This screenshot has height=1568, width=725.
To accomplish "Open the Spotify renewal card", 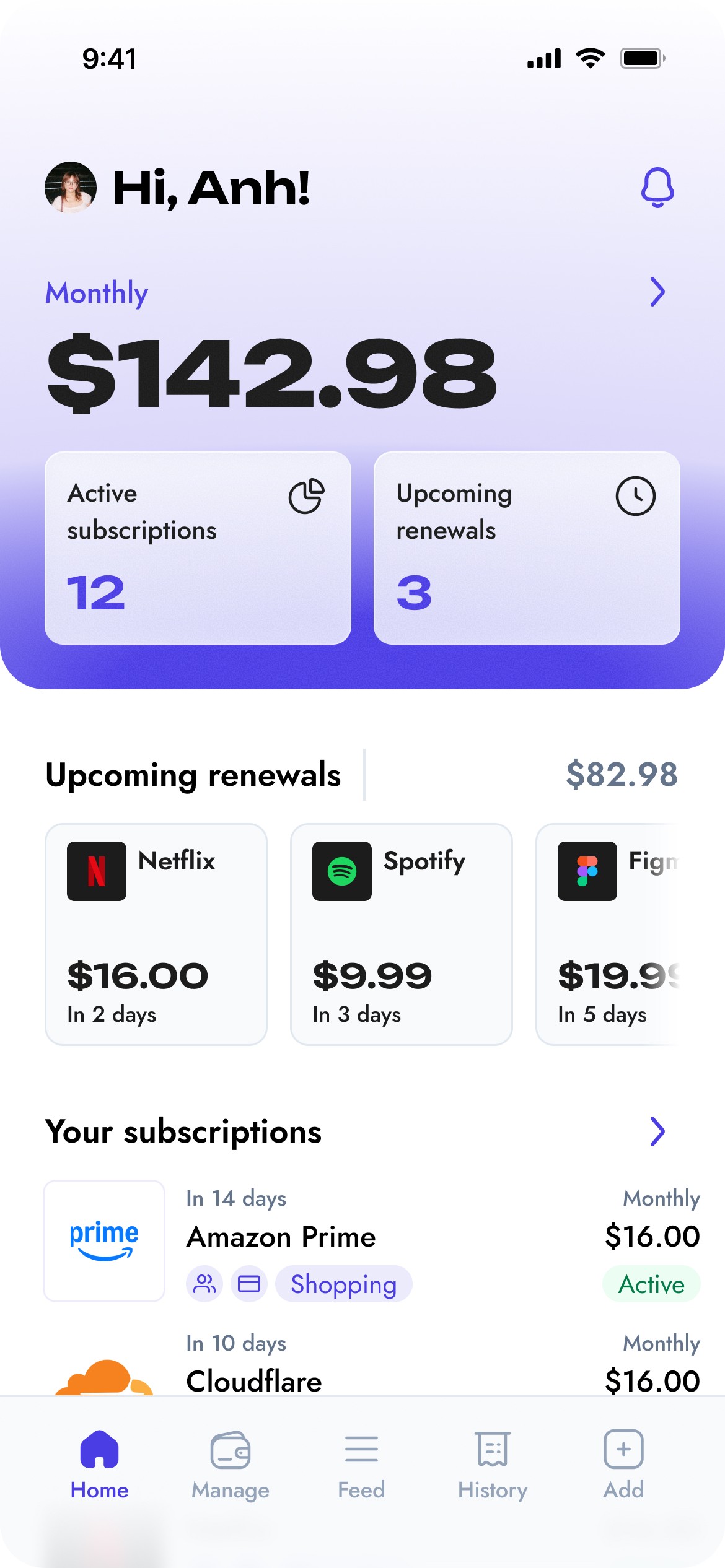I will [402, 934].
